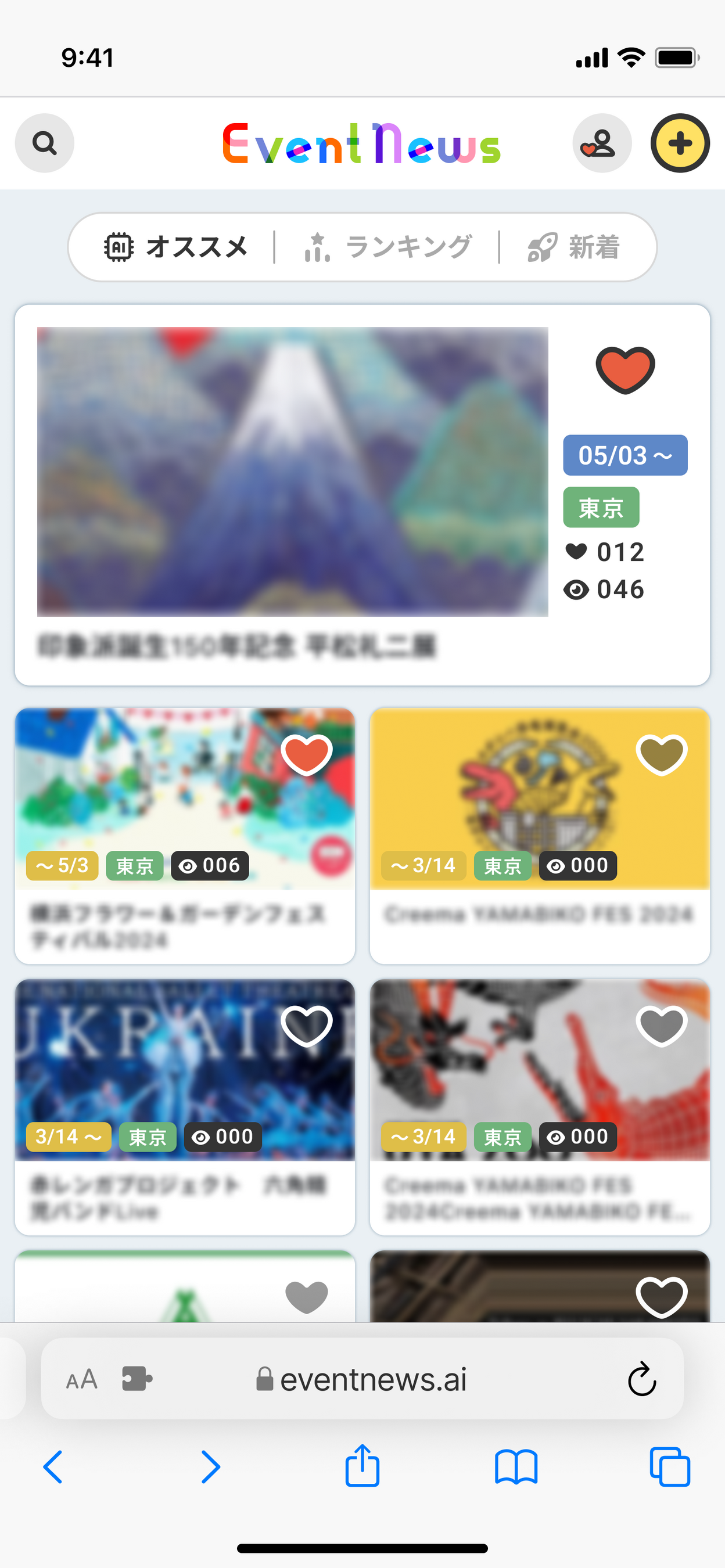Screen dimensions: 725x1568
Task: Unlike the featured 05/03 event
Action: coord(624,369)
